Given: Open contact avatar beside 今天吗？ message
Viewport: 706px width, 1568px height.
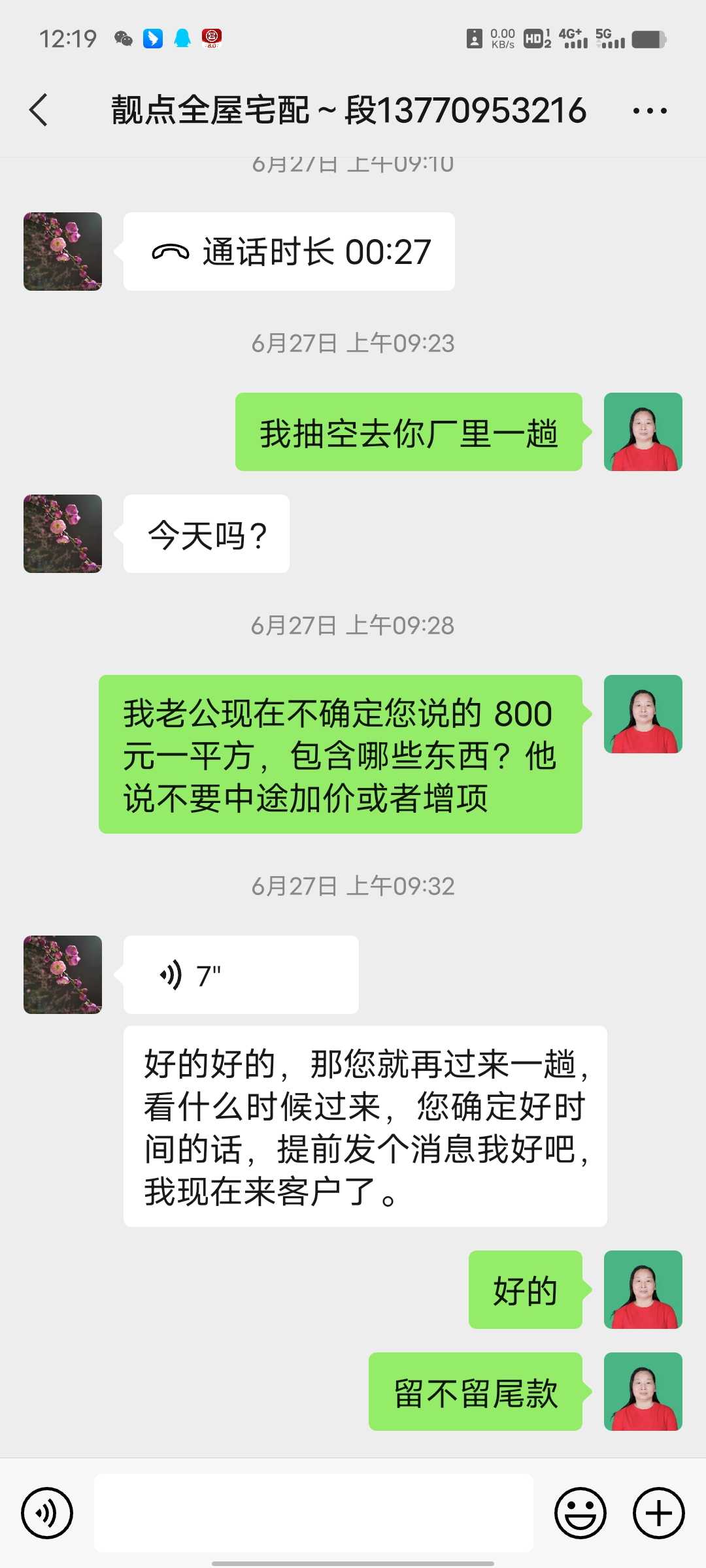Looking at the screenshot, I should click(63, 534).
